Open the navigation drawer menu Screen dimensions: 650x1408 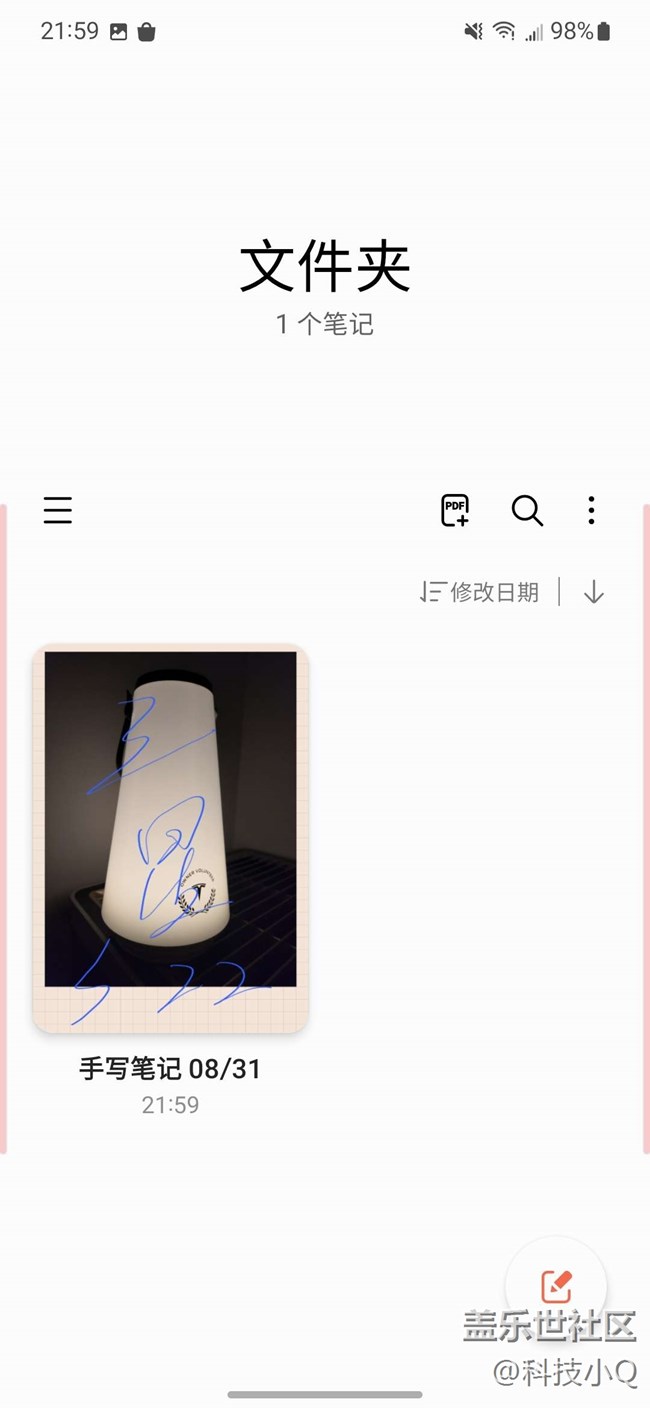pos(58,511)
